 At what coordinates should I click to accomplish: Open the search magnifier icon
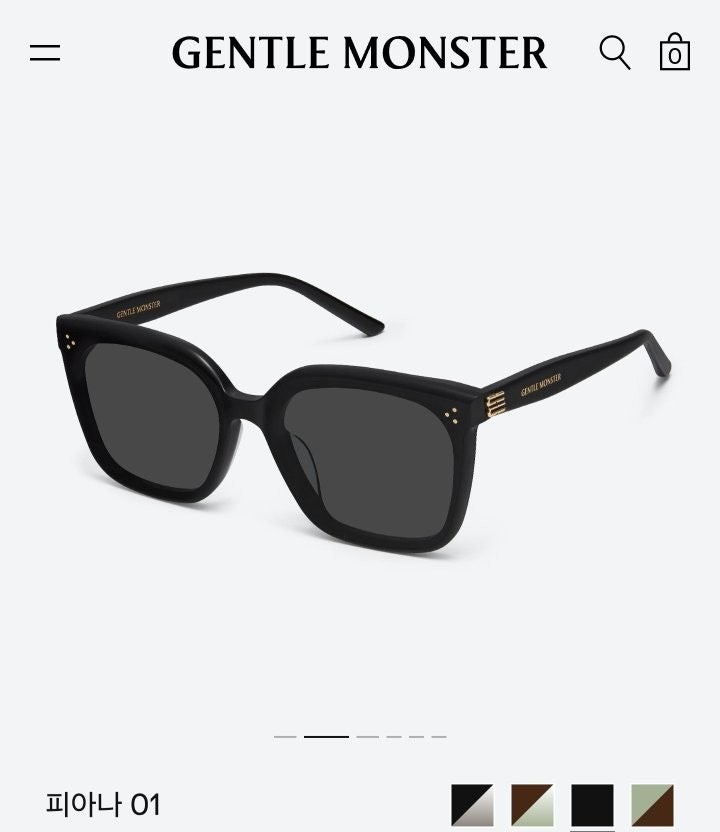tap(614, 52)
